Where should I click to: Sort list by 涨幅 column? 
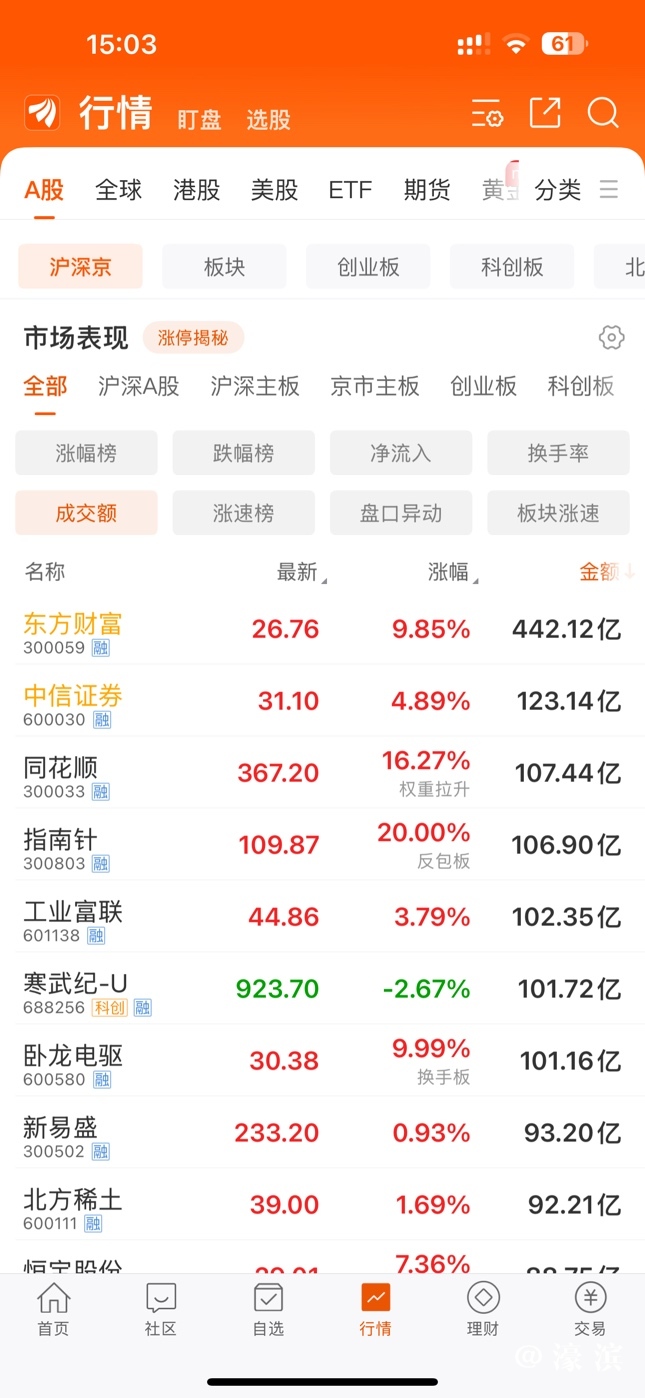pyautogui.click(x=450, y=572)
